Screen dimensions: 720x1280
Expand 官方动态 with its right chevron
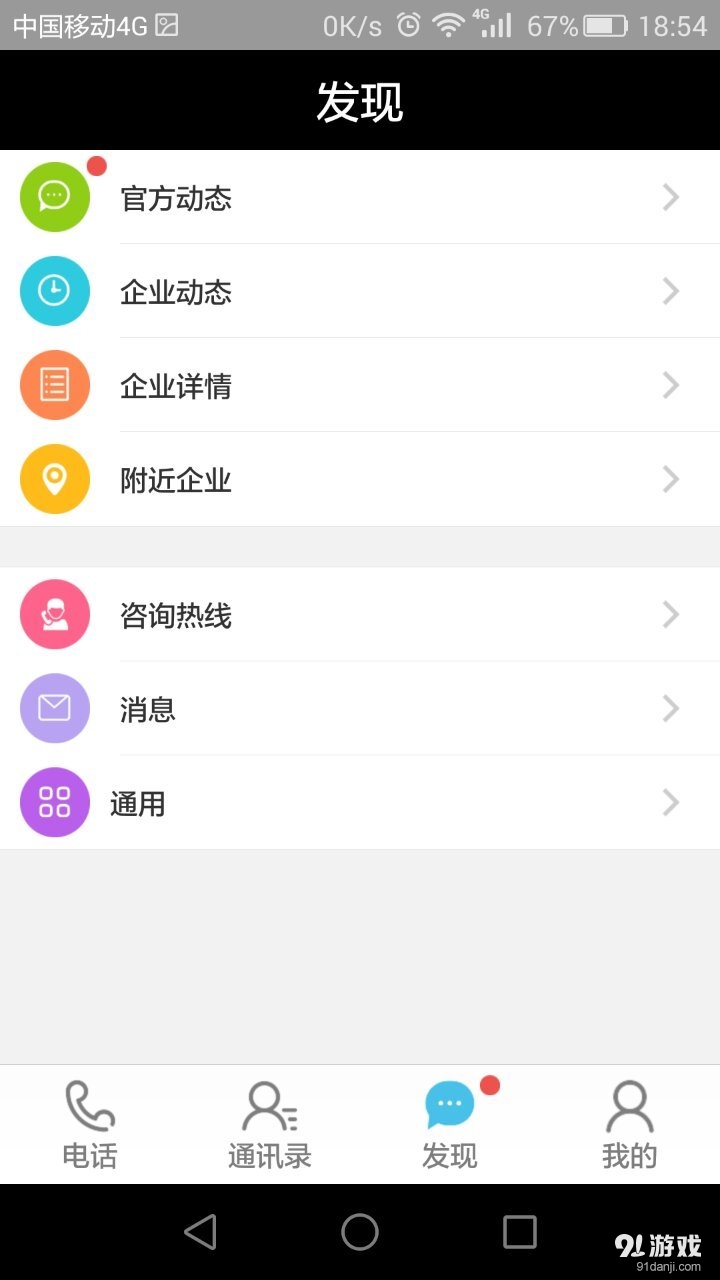(670, 196)
